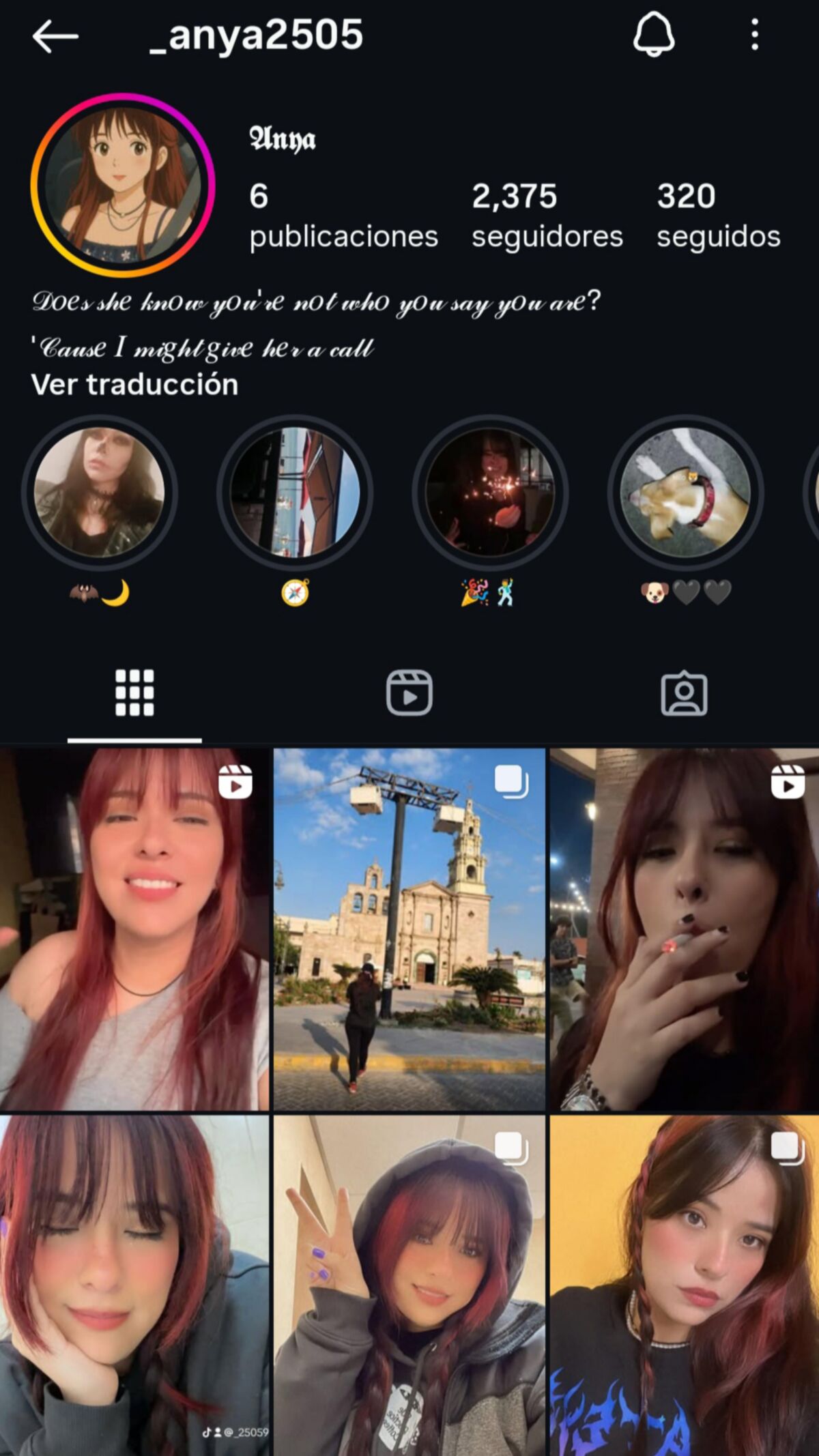
Task: Open the reel of girl smoking
Action: click(x=684, y=929)
